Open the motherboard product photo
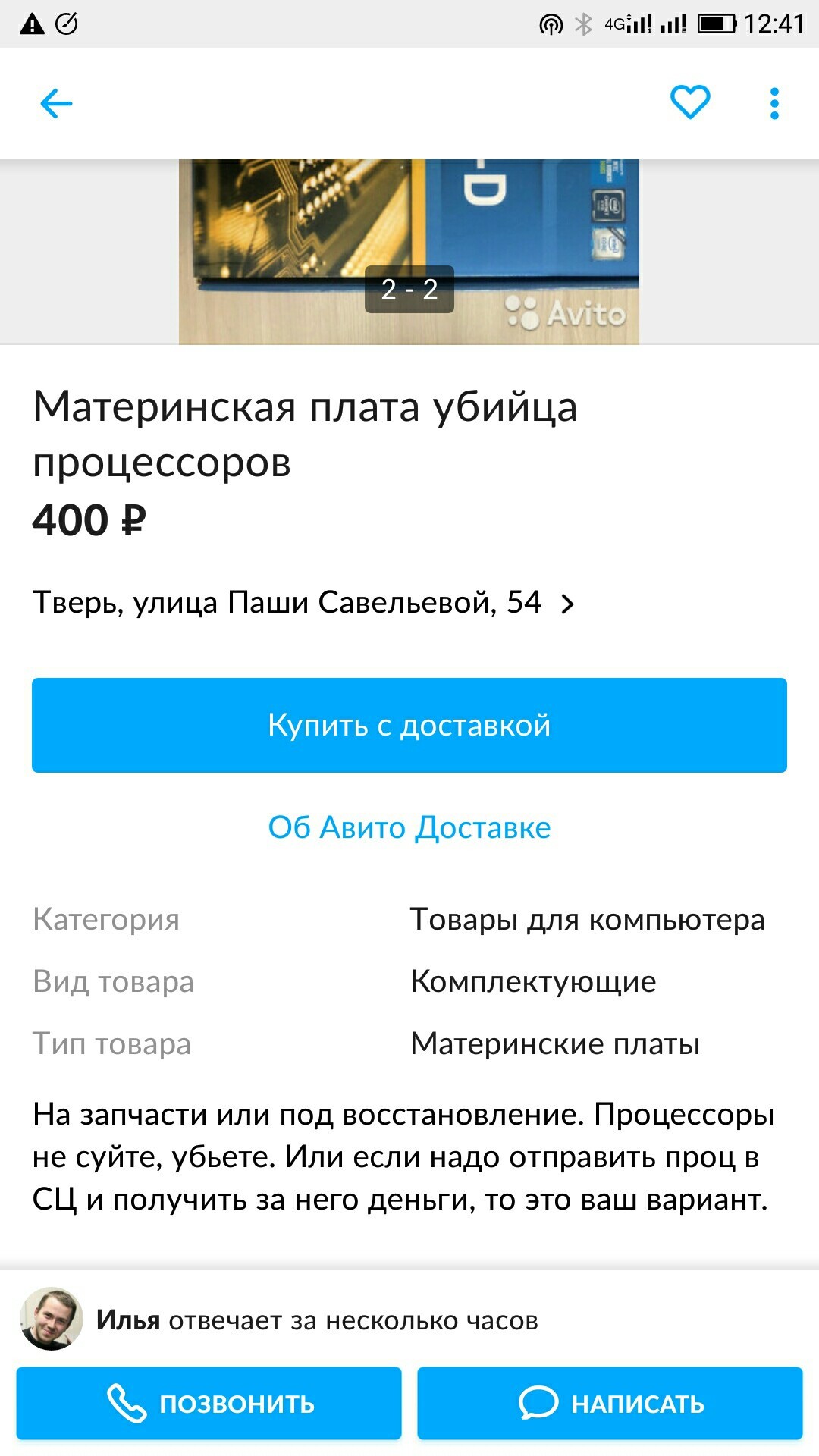This screenshot has width=819, height=1456. (409, 252)
